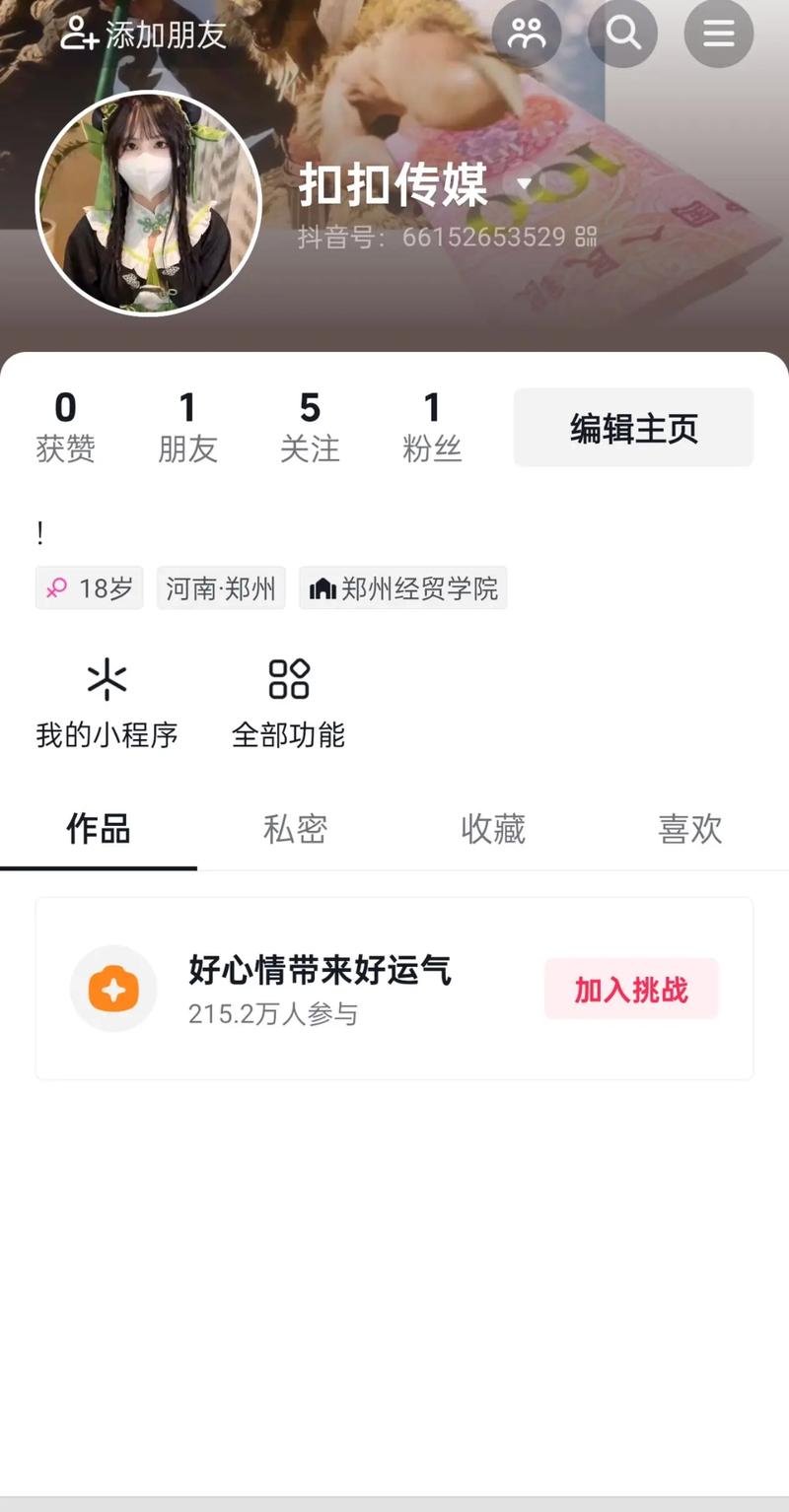Screen dimensions: 789x1512
Task: Open the QR code beside the 抖音号
Action: point(586,237)
